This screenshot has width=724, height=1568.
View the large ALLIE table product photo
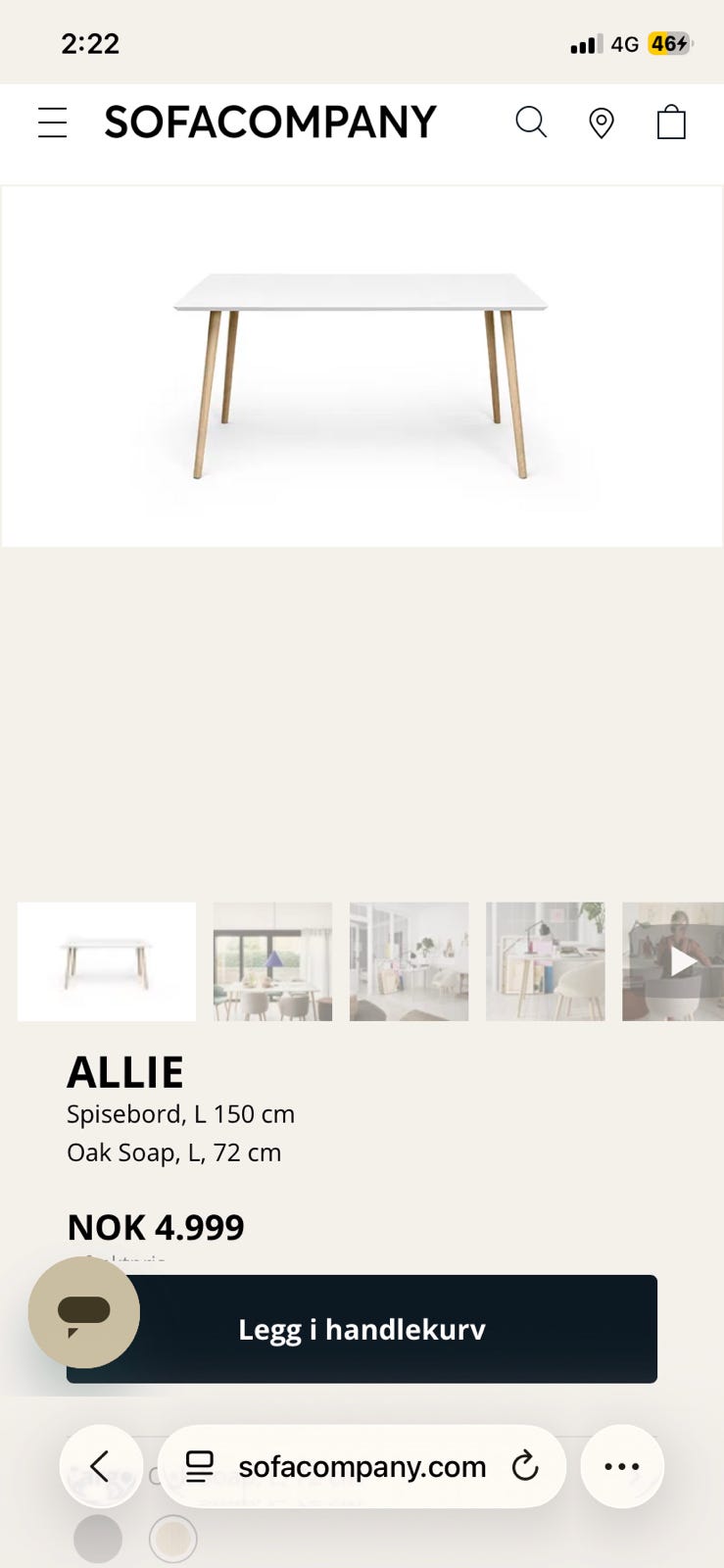click(362, 366)
